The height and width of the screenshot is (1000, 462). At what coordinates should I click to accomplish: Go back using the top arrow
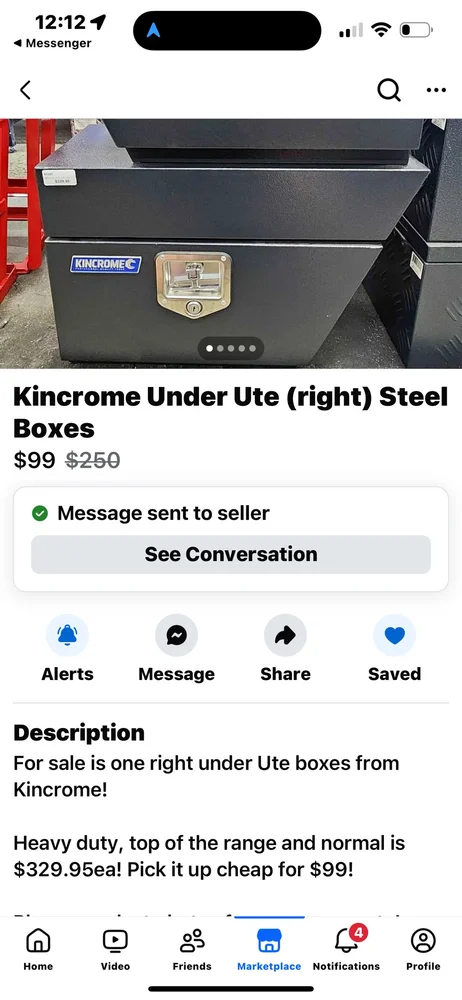(x=26, y=90)
